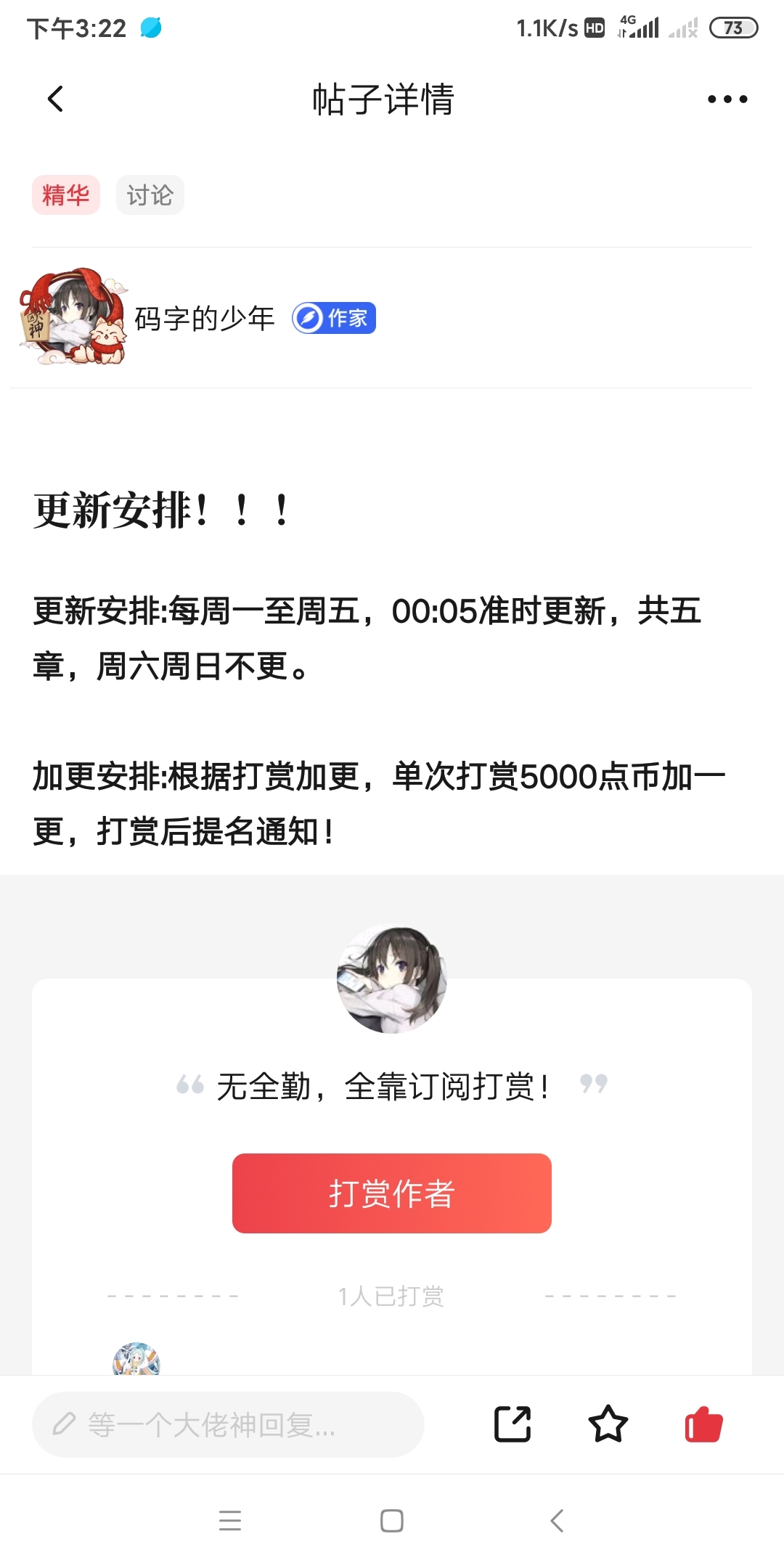Screen dimensions: 784x1568
Task: Tap the system home button
Action: click(392, 1520)
